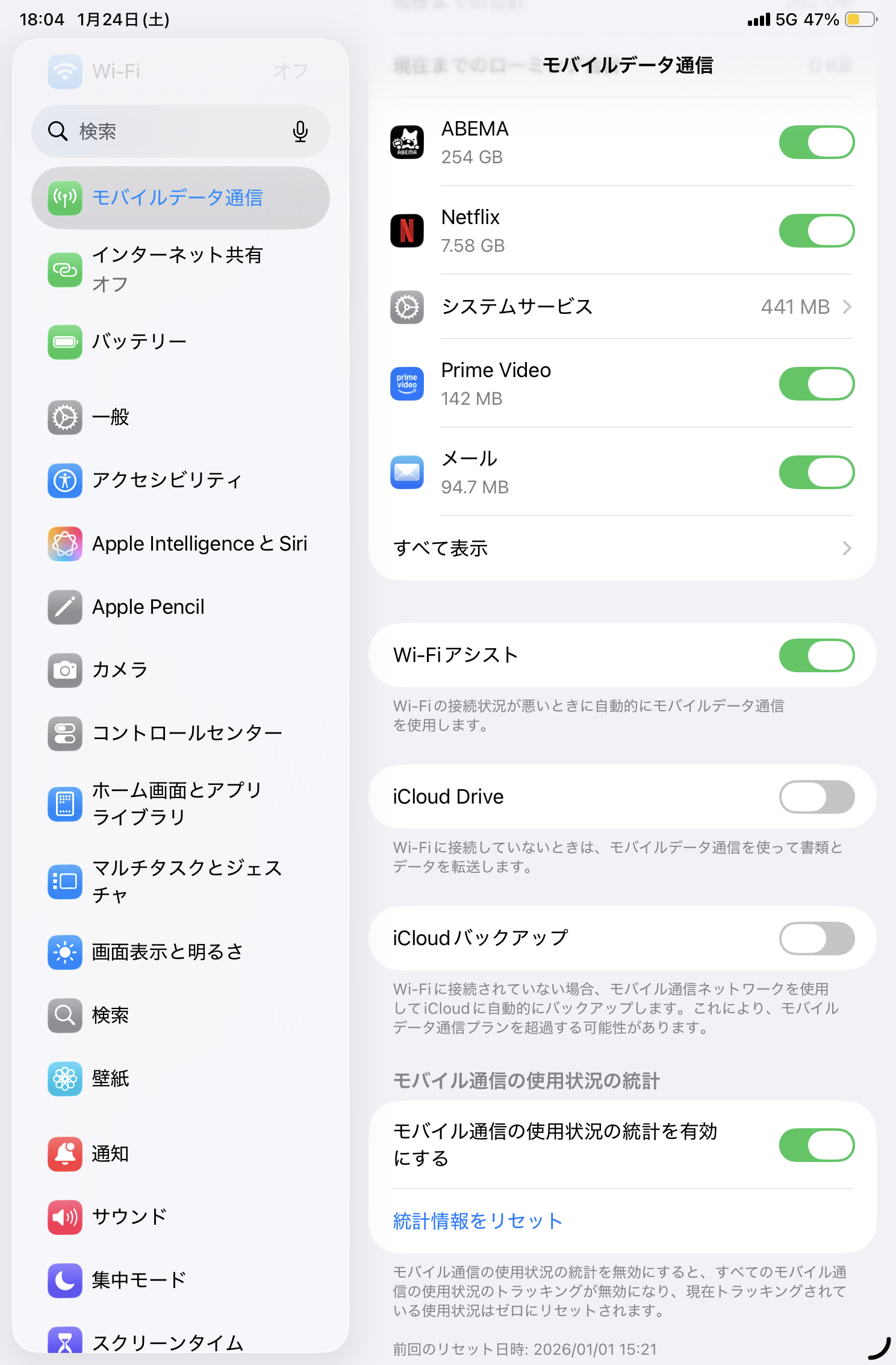896x1365 pixels.
Task: Switch off mobile data for メール
Action: pos(816,473)
